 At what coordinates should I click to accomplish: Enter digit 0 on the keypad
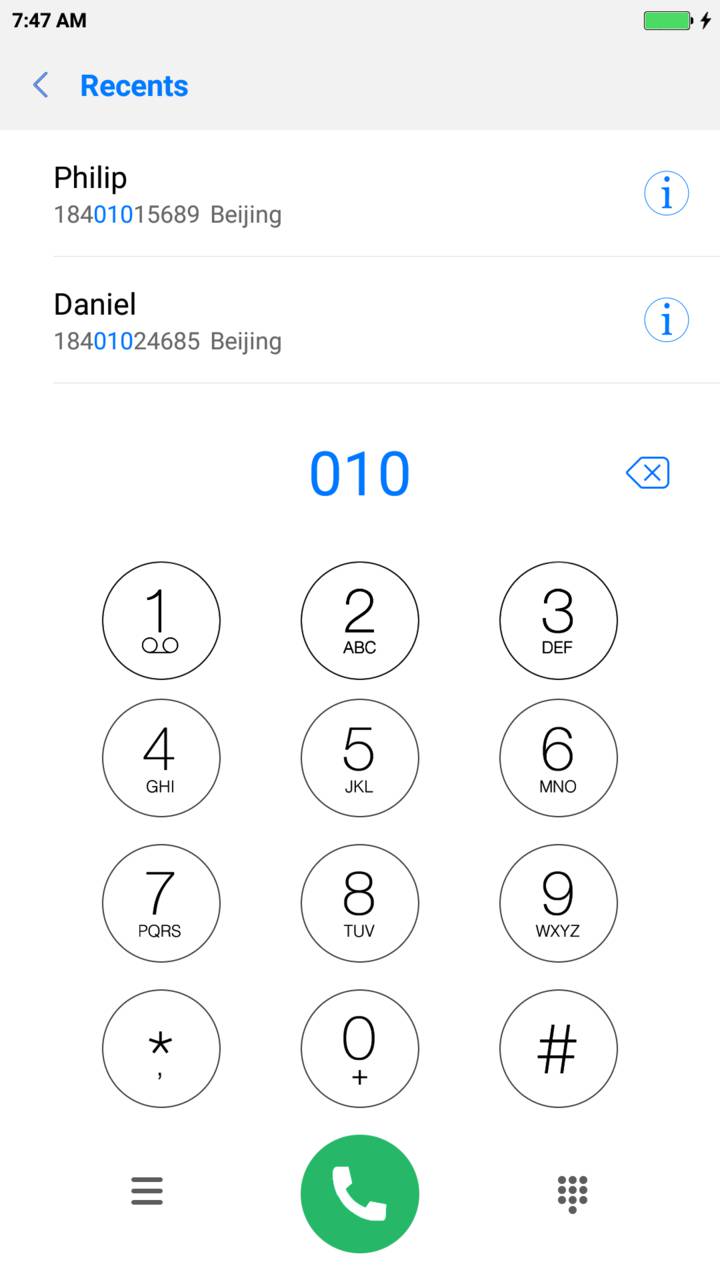point(360,1049)
